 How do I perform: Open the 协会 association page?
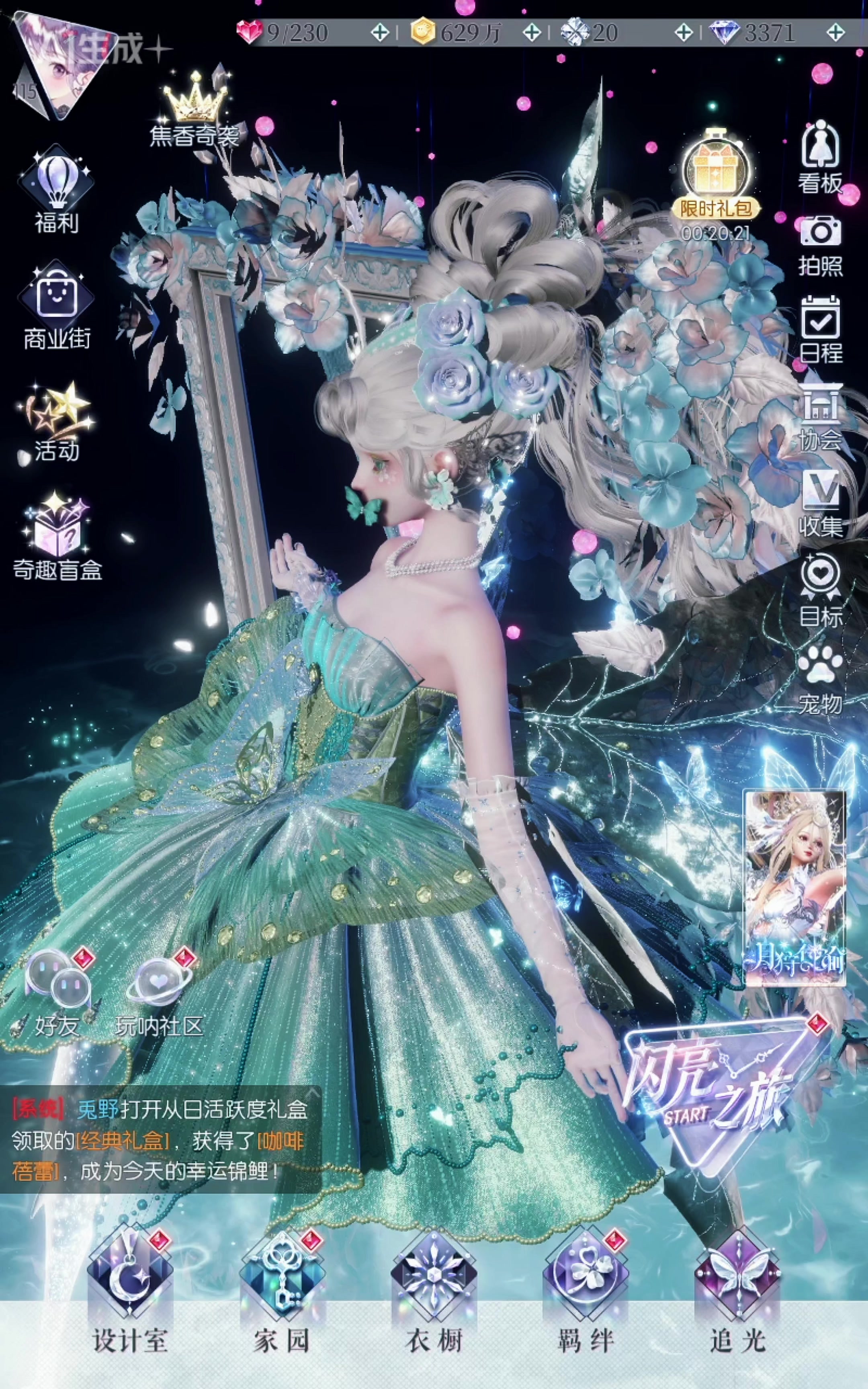pyautogui.click(x=821, y=416)
